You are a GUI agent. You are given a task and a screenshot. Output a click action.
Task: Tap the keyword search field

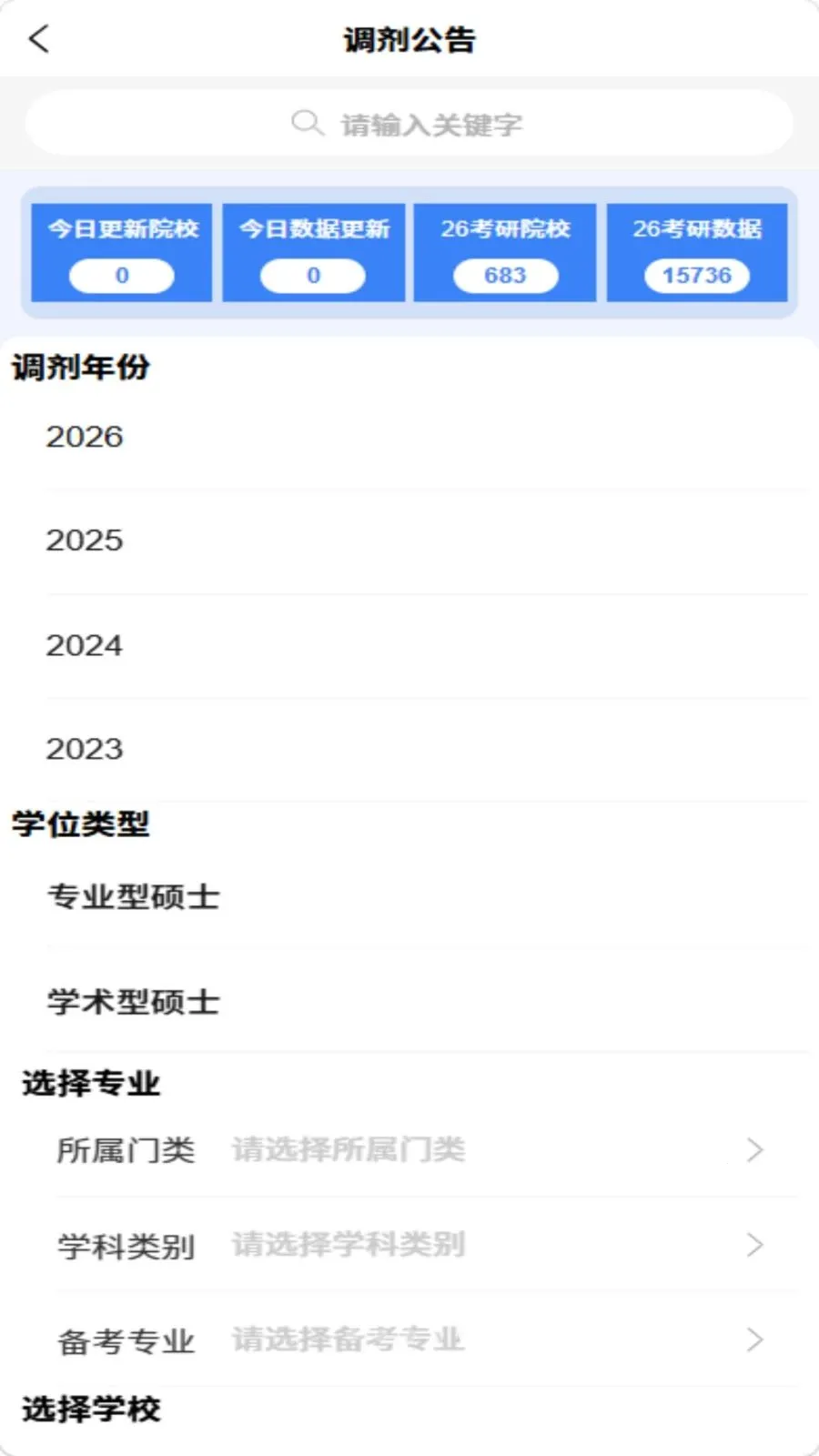click(409, 123)
